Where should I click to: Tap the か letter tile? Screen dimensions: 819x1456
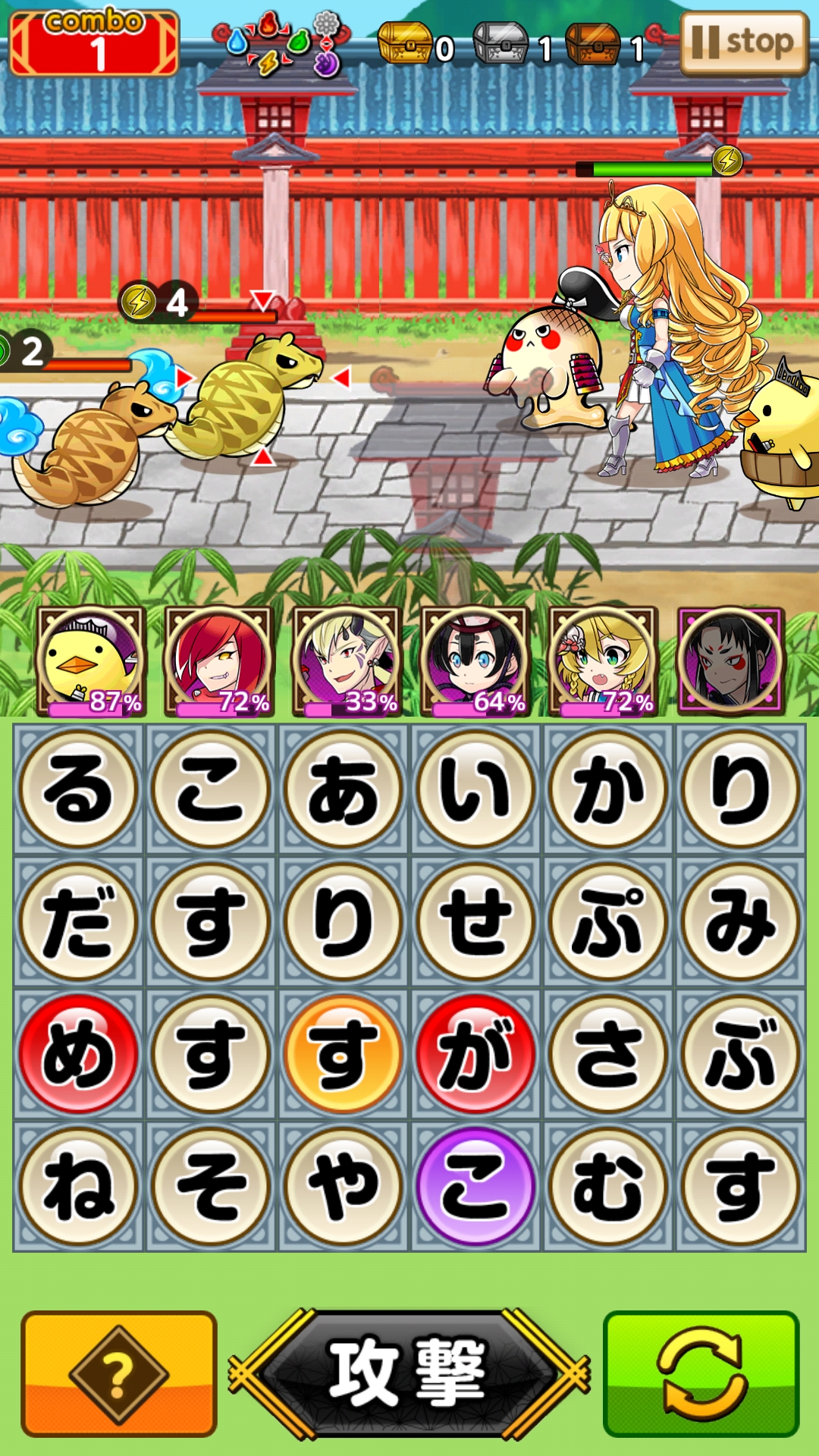[x=607, y=790]
